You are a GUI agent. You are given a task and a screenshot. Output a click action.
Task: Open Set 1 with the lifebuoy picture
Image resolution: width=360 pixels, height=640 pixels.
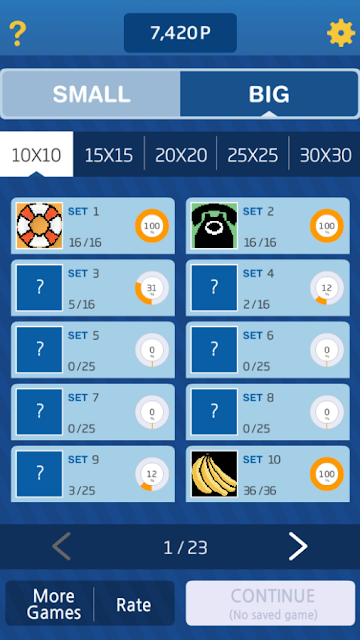93,226
